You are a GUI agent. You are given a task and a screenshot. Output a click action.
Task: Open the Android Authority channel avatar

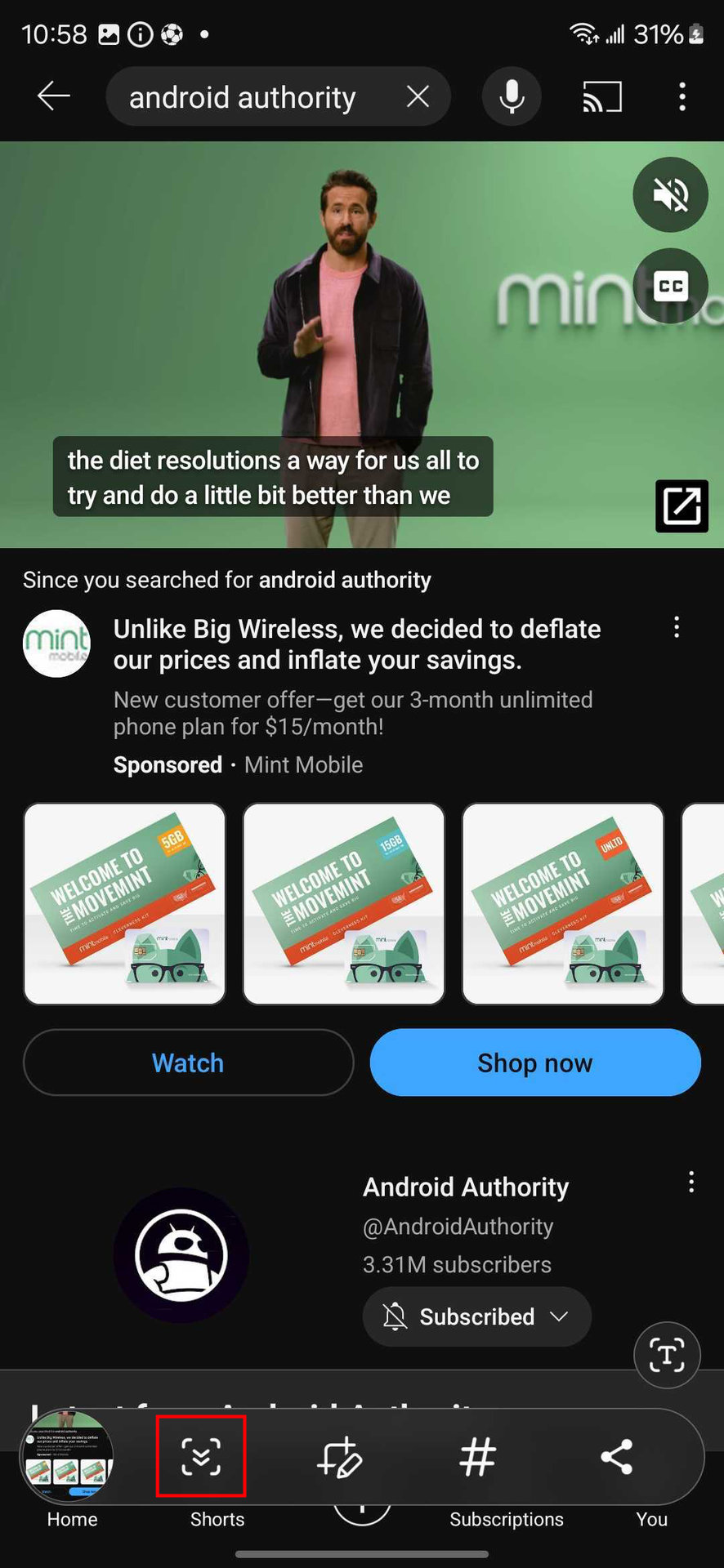[181, 1255]
